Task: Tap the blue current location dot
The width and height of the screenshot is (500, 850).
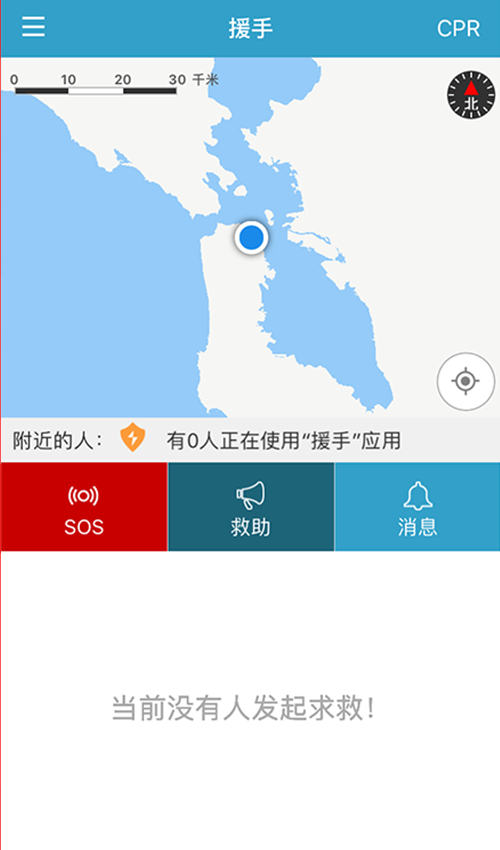Action: tap(252, 237)
